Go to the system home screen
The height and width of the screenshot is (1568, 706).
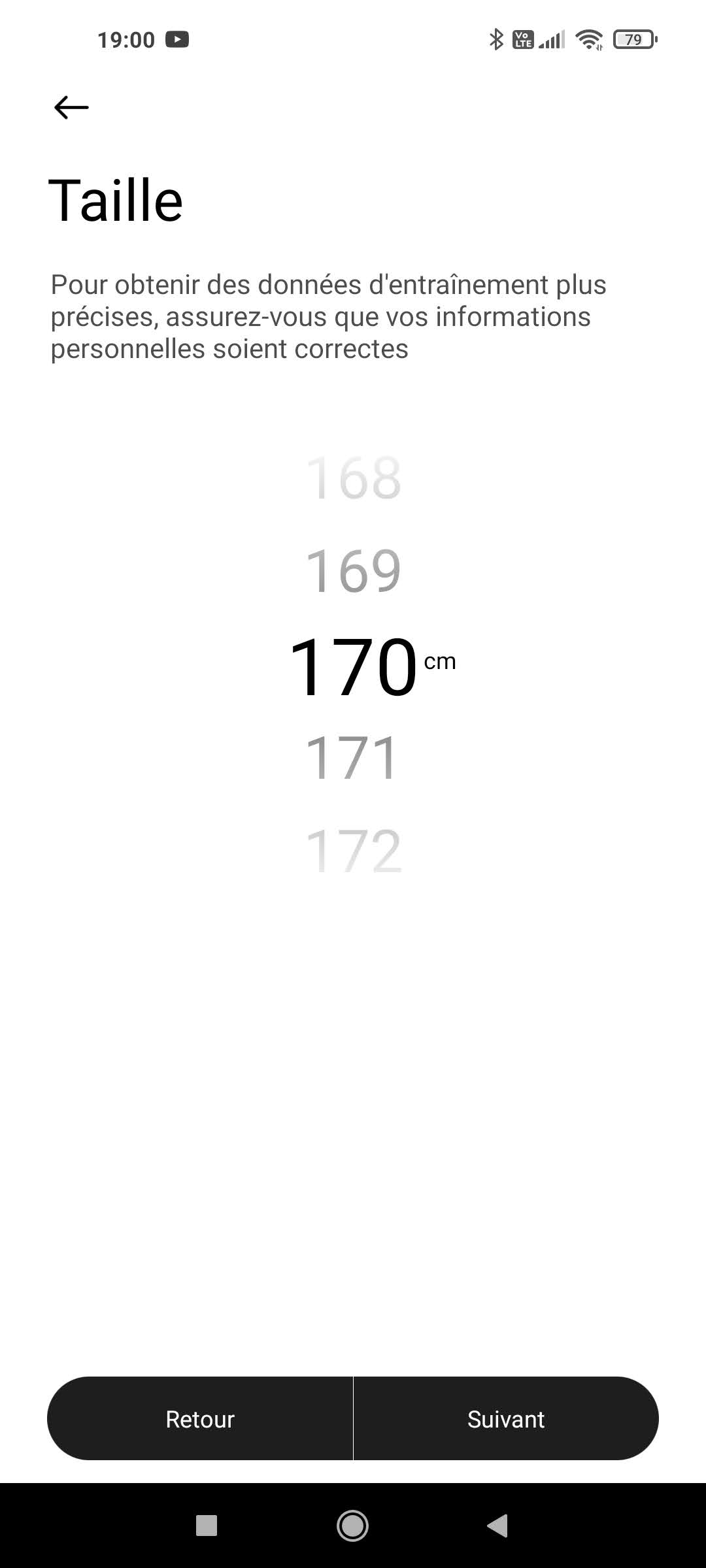(352, 1526)
